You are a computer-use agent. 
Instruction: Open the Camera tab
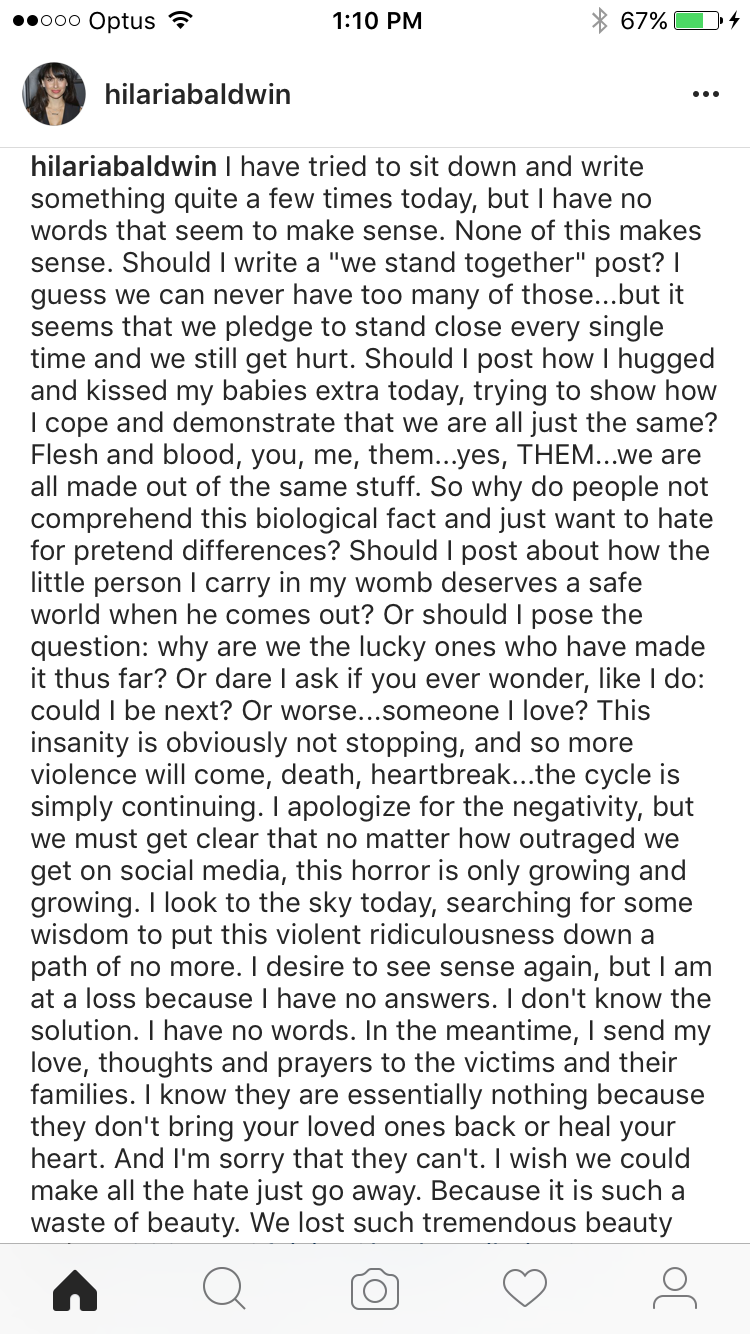[x=375, y=1289]
